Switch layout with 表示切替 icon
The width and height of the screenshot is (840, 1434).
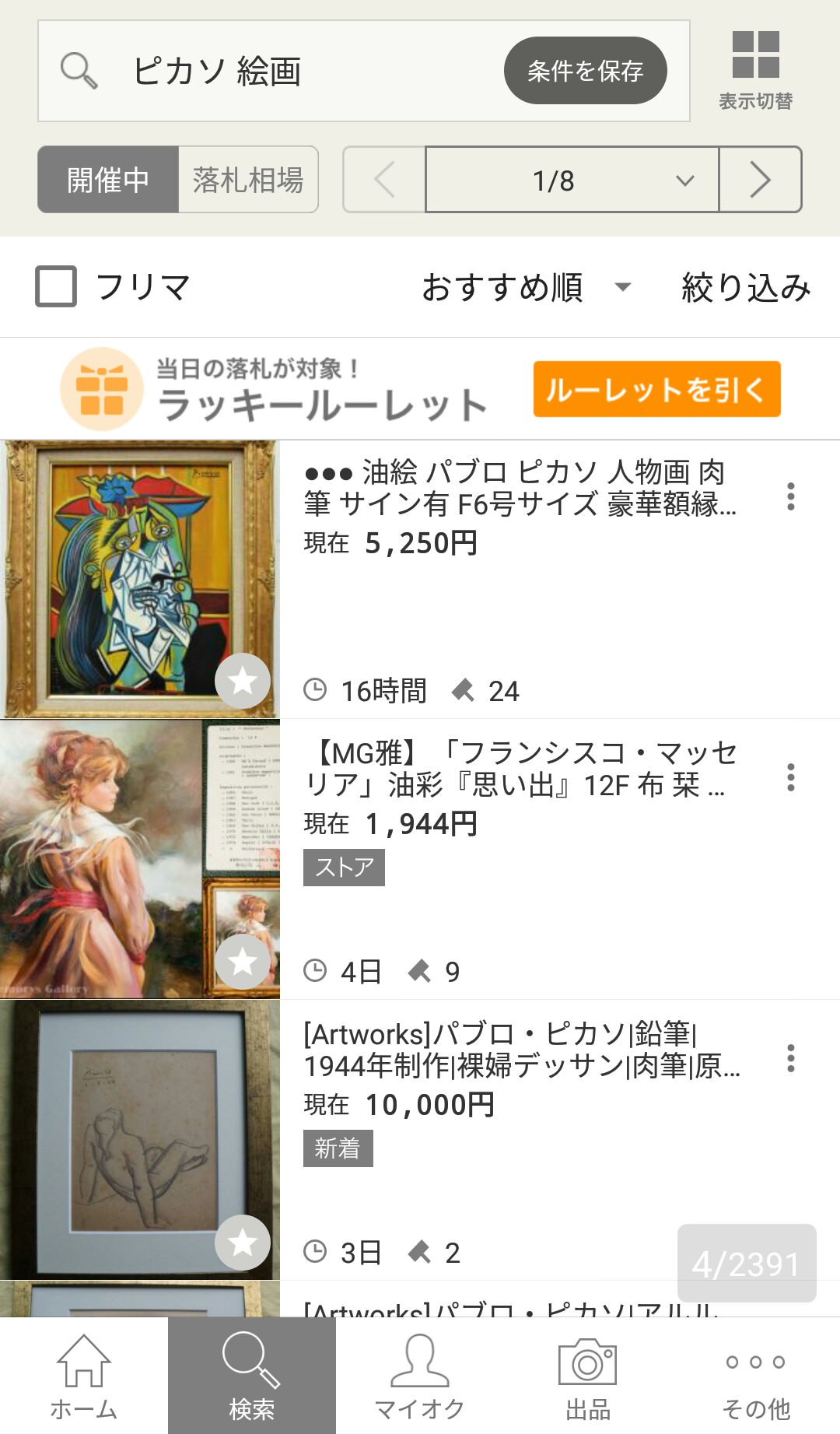pos(755,69)
